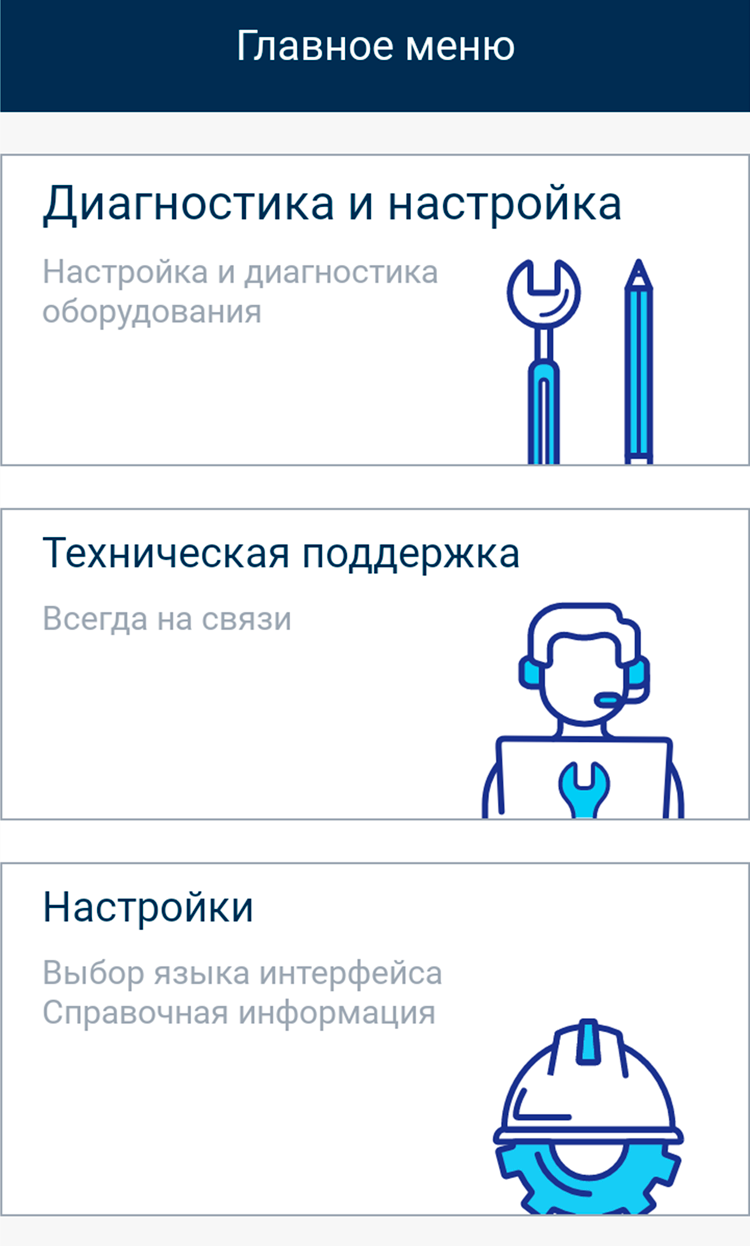Open the Техническая поддержка card
Viewport: 750px width, 1246px height.
[375, 664]
